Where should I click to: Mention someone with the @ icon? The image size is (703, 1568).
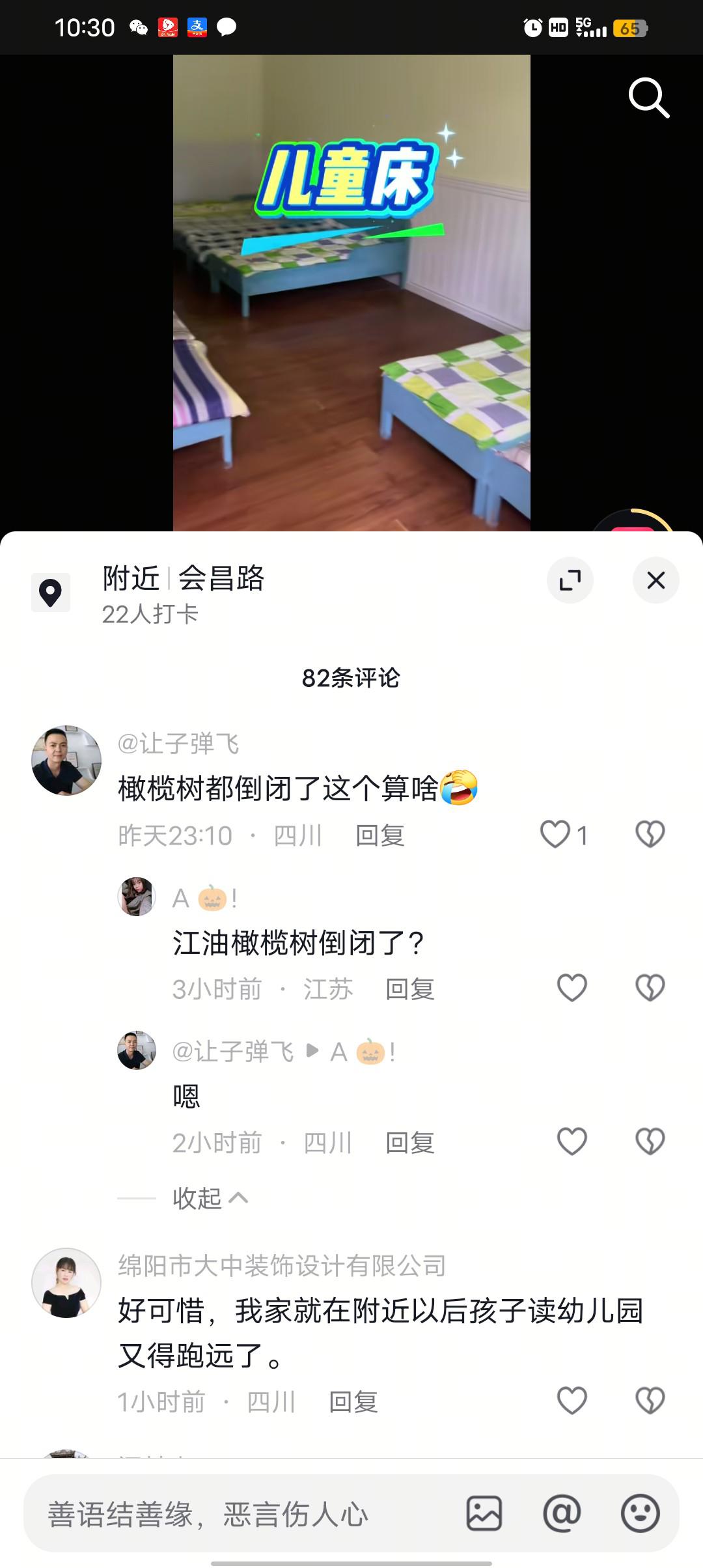pos(562,1513)
